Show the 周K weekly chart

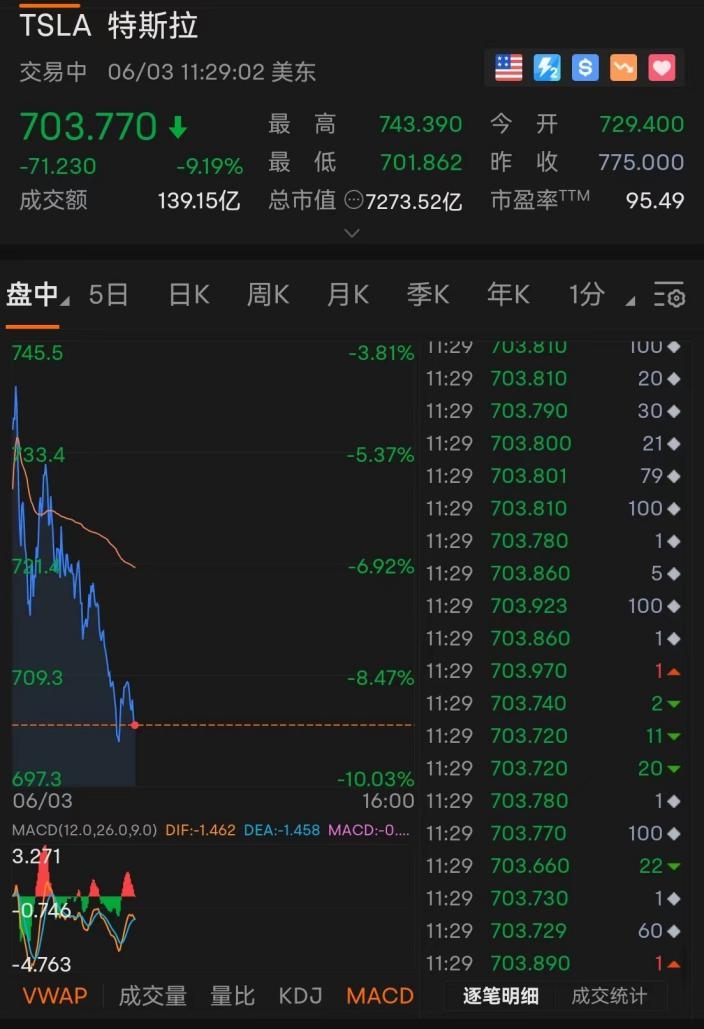pyautogui.click(x=268, y=295)
